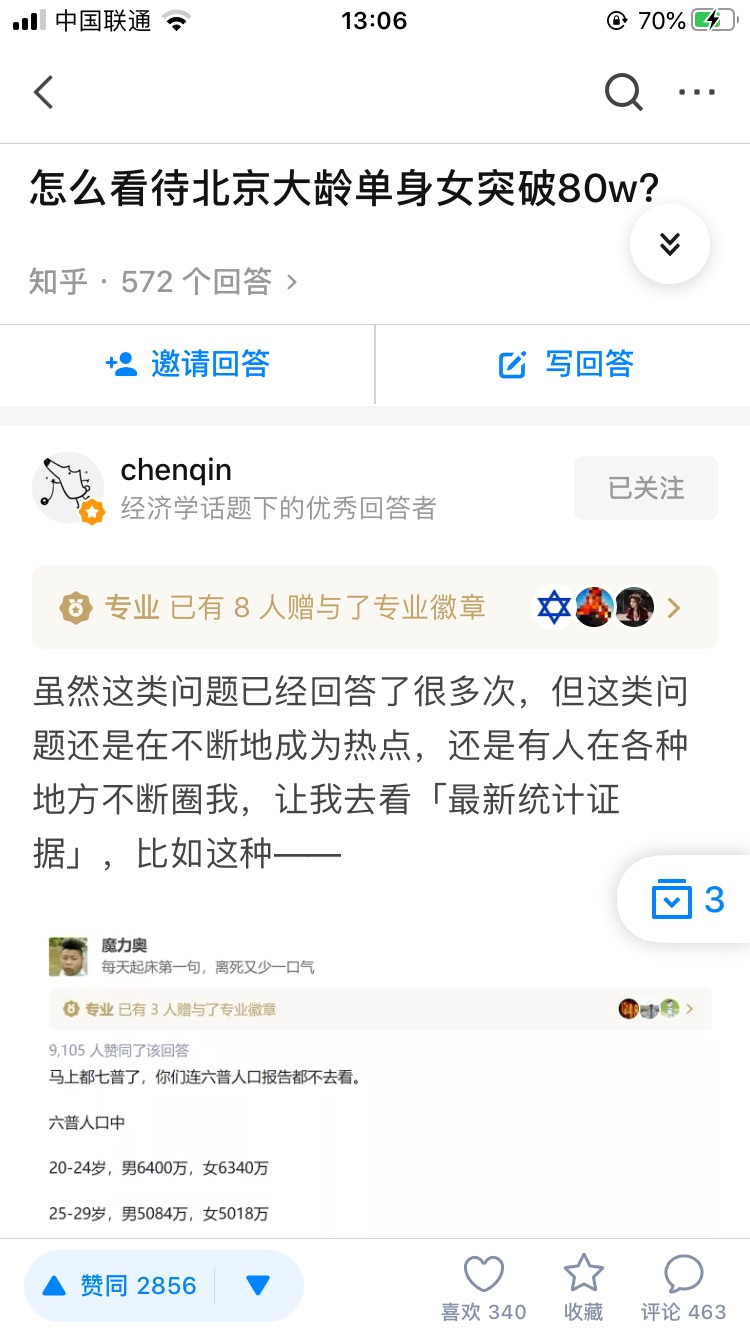Open the 评论 463 comments
Viewport: 750px width, 1334px height.
click(684, 1288)
